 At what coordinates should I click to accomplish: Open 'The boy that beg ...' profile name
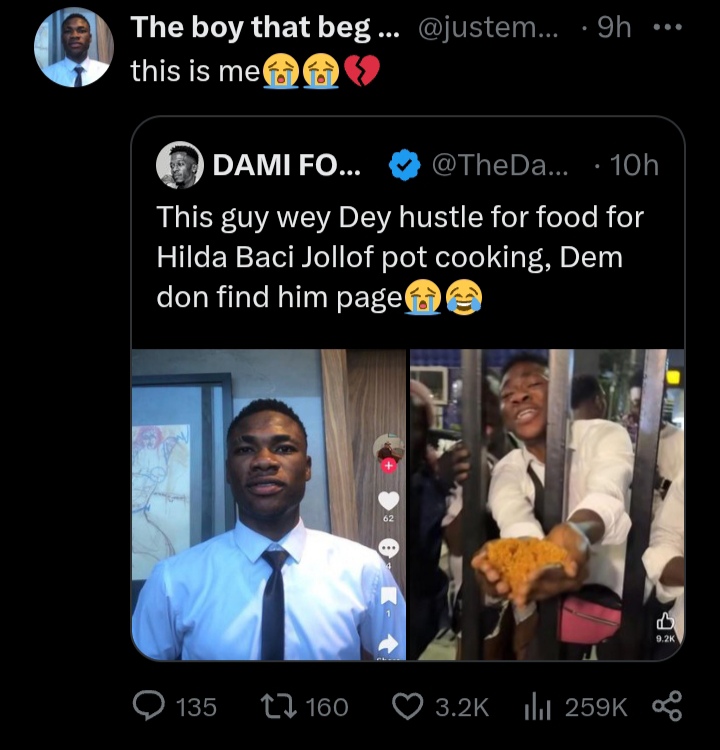click(264, 28)
